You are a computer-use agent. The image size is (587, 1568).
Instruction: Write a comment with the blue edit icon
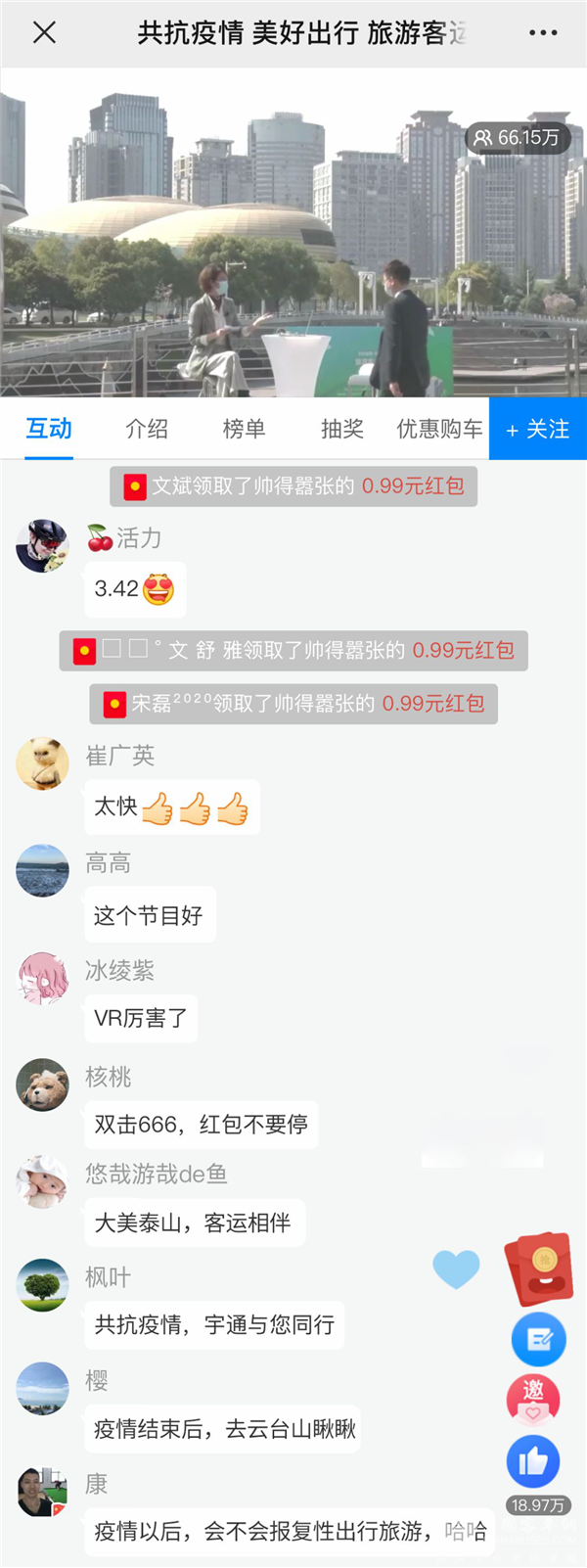click(538, 1339)
